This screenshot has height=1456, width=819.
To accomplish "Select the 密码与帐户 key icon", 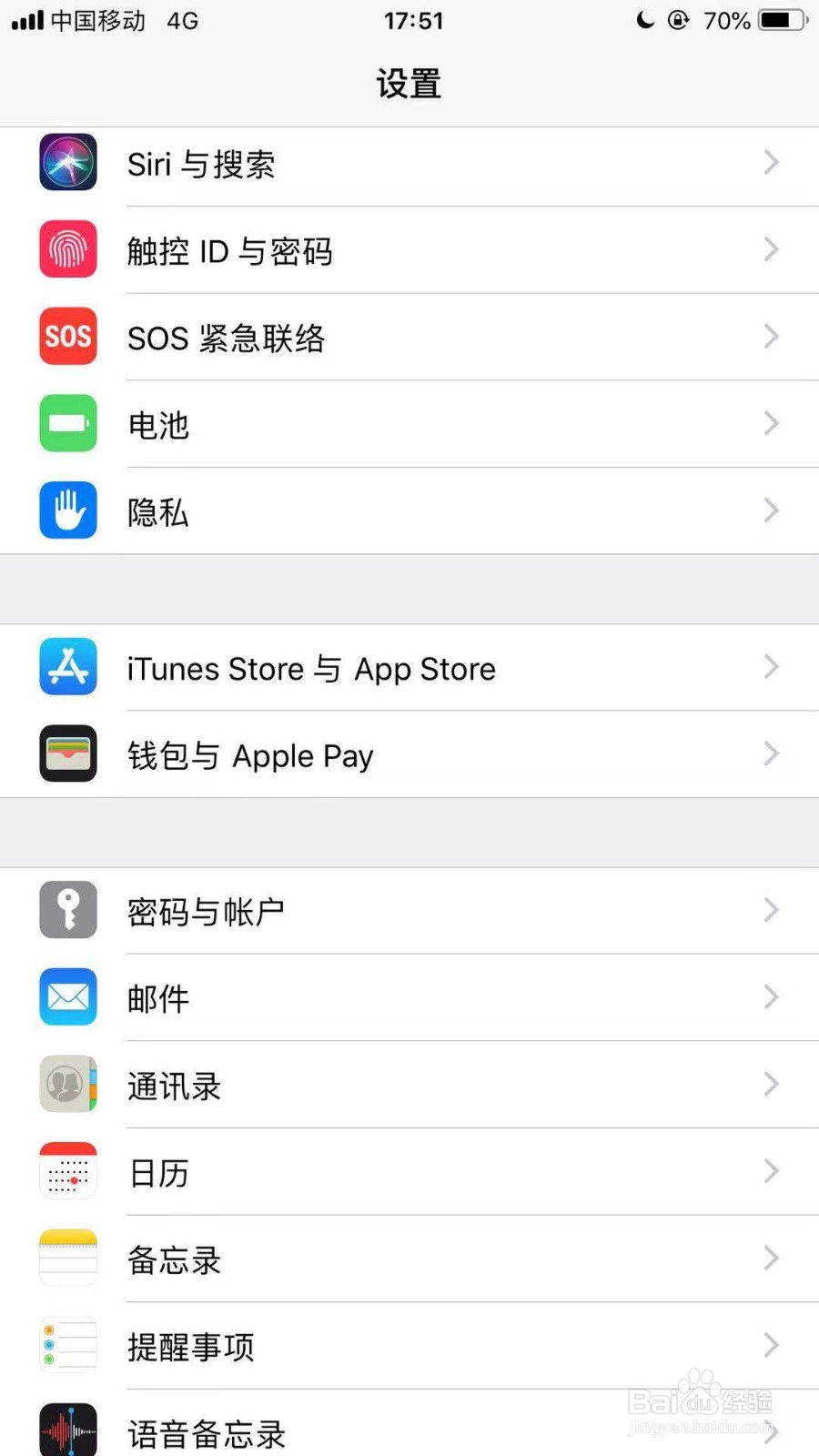I will 67,910.
